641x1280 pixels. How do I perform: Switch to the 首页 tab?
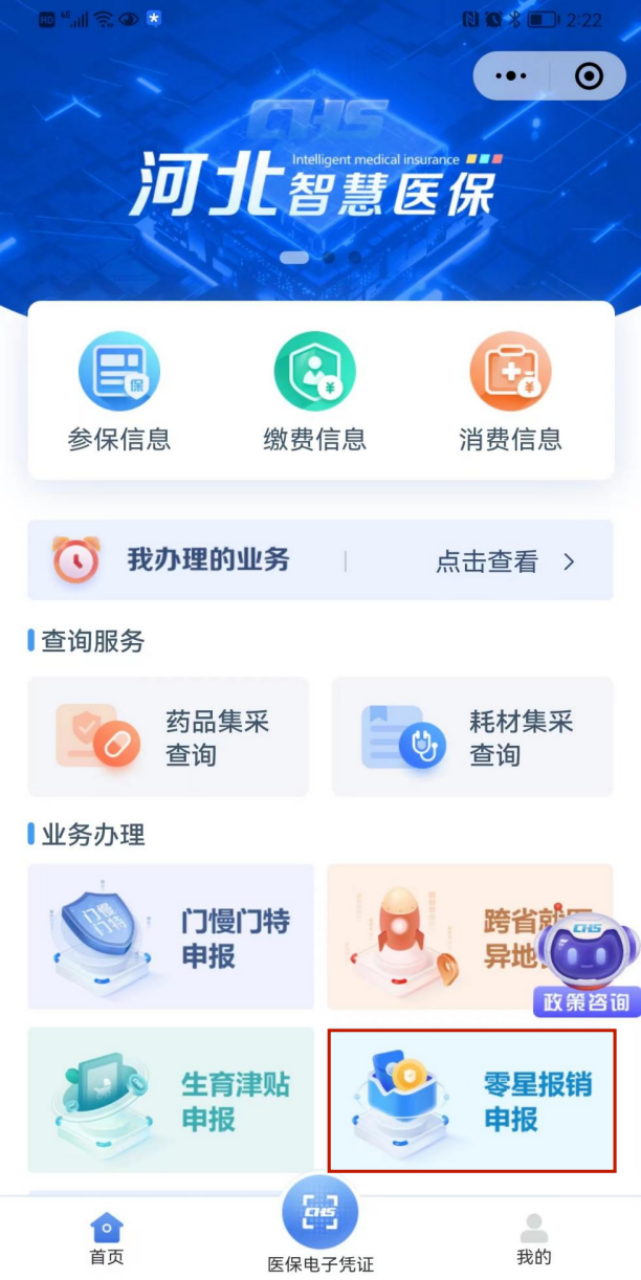tap(107, 1238)
